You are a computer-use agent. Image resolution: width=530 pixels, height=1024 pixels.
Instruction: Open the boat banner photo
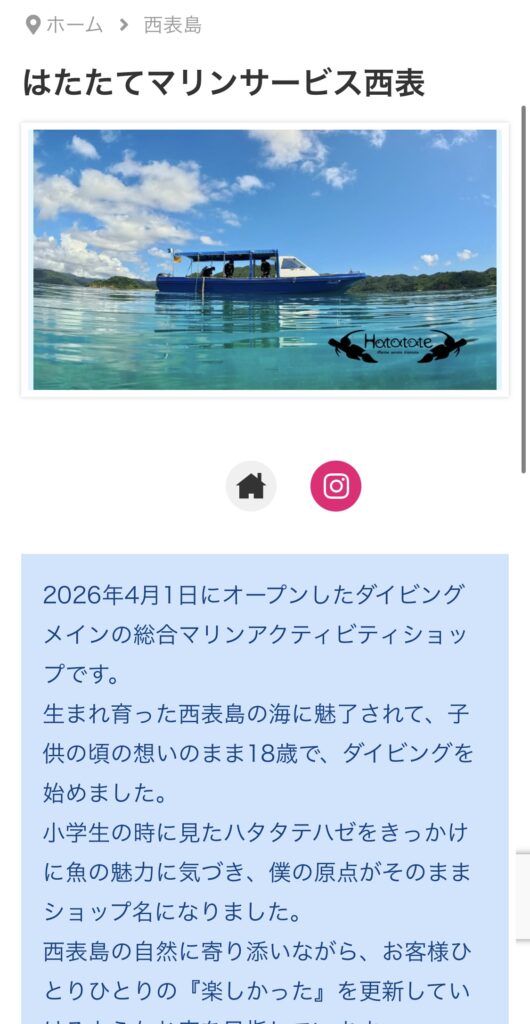coord(265,259)
